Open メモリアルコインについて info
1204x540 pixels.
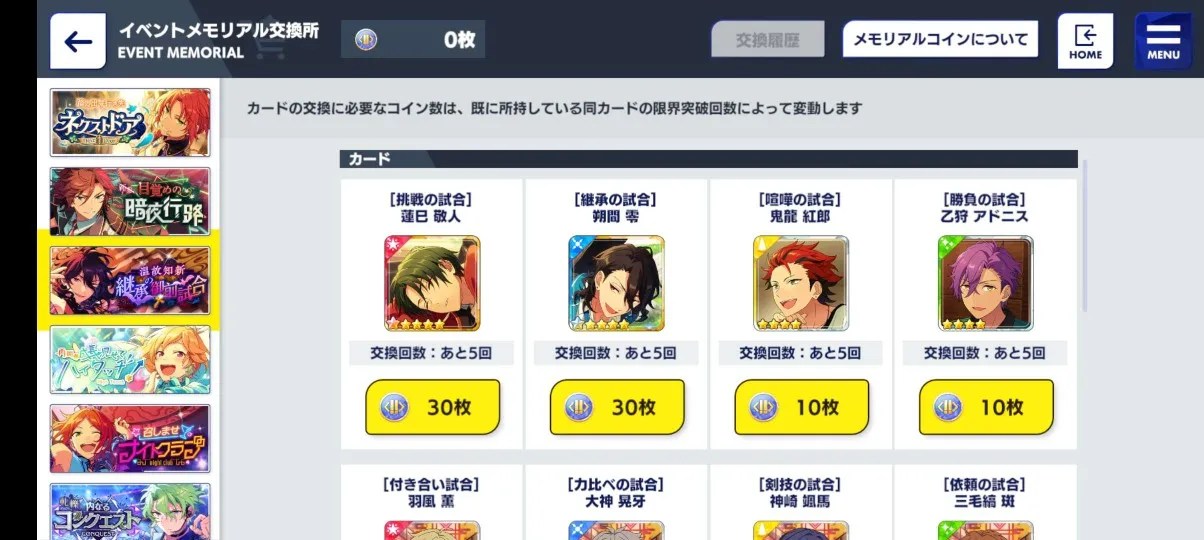tap(939, 40)
